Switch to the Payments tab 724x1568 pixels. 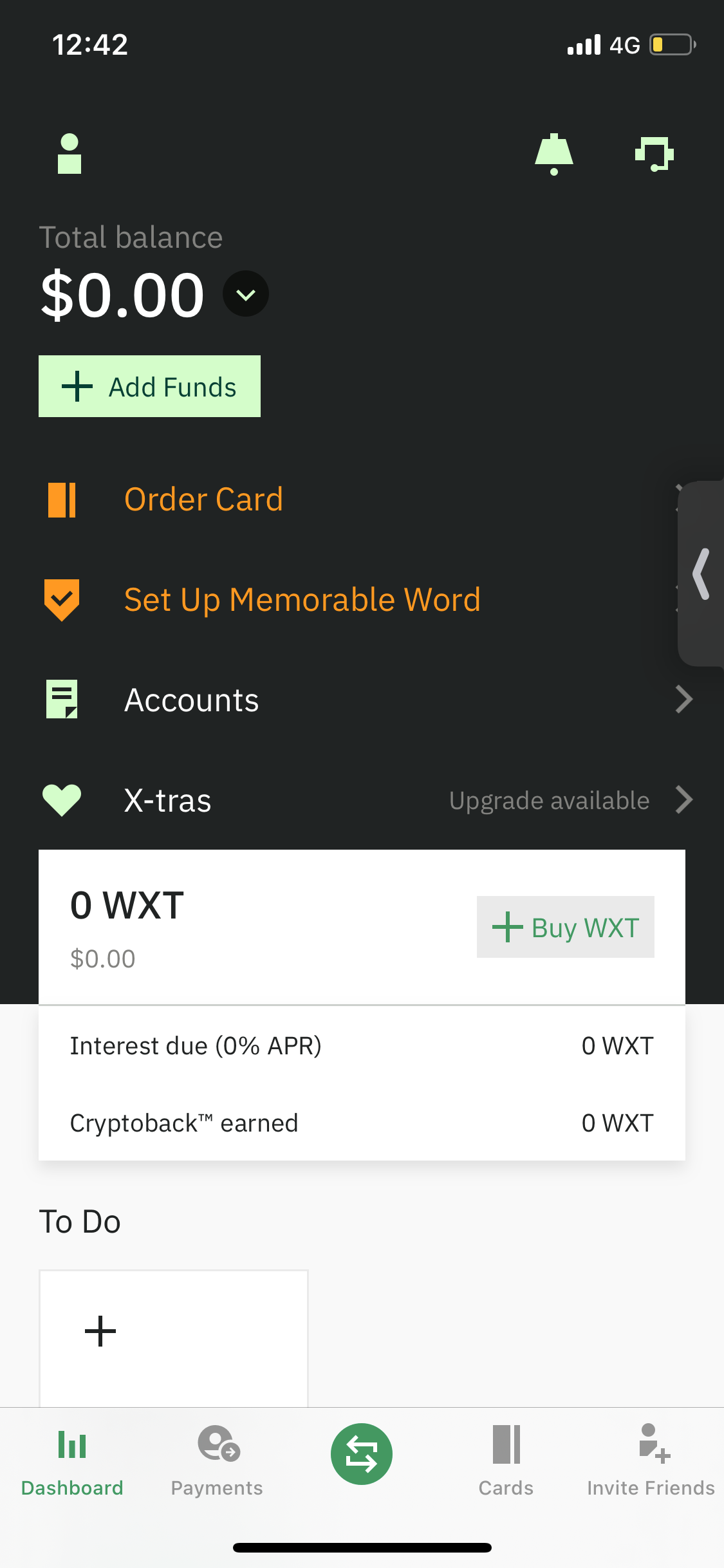[x=217, y=1461]
